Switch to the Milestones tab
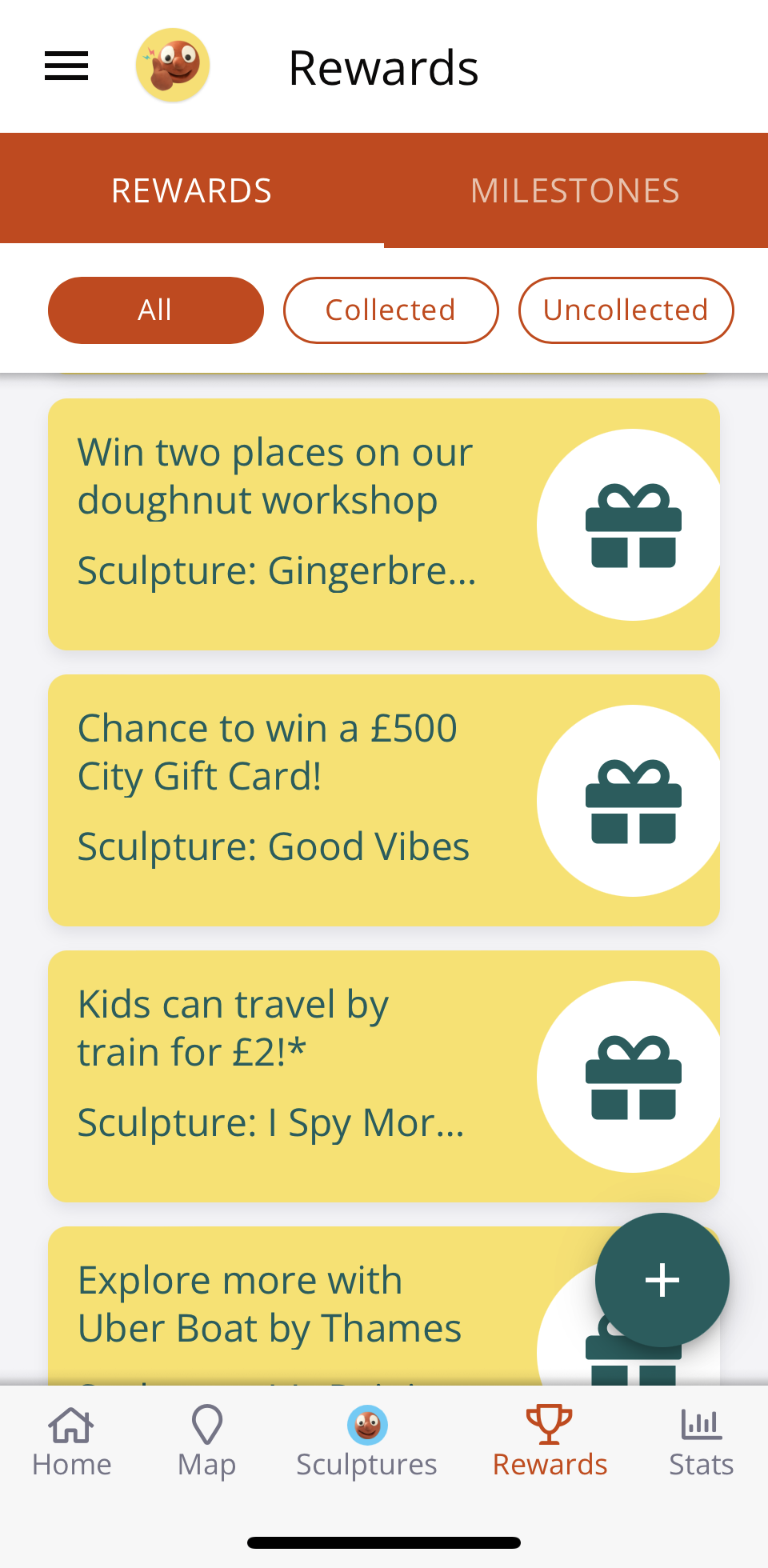This screenshot has height=1568, width=768. tap(575, 189)
